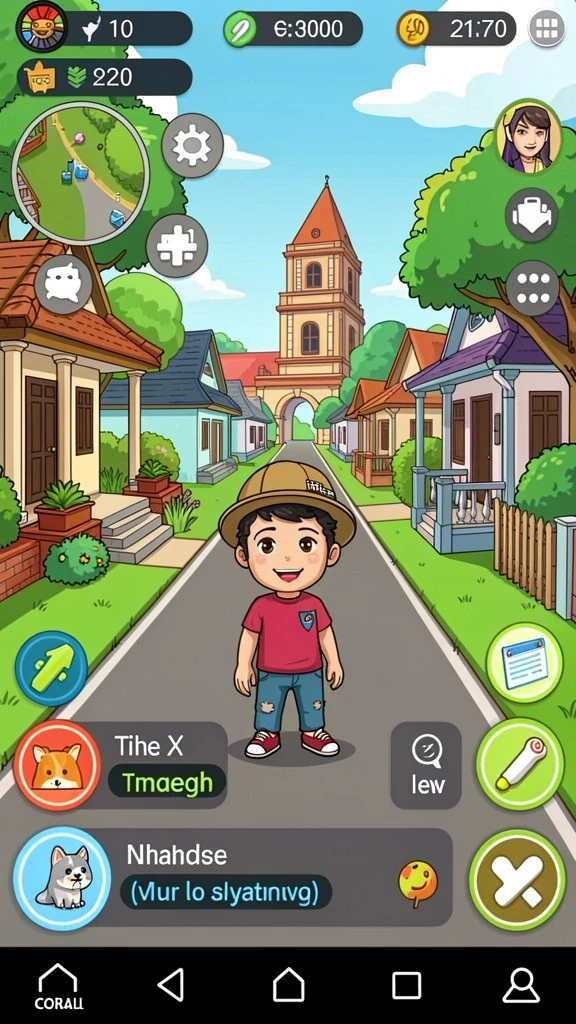
Task: Open the grid menu at top right
Action: pos(547,28)
